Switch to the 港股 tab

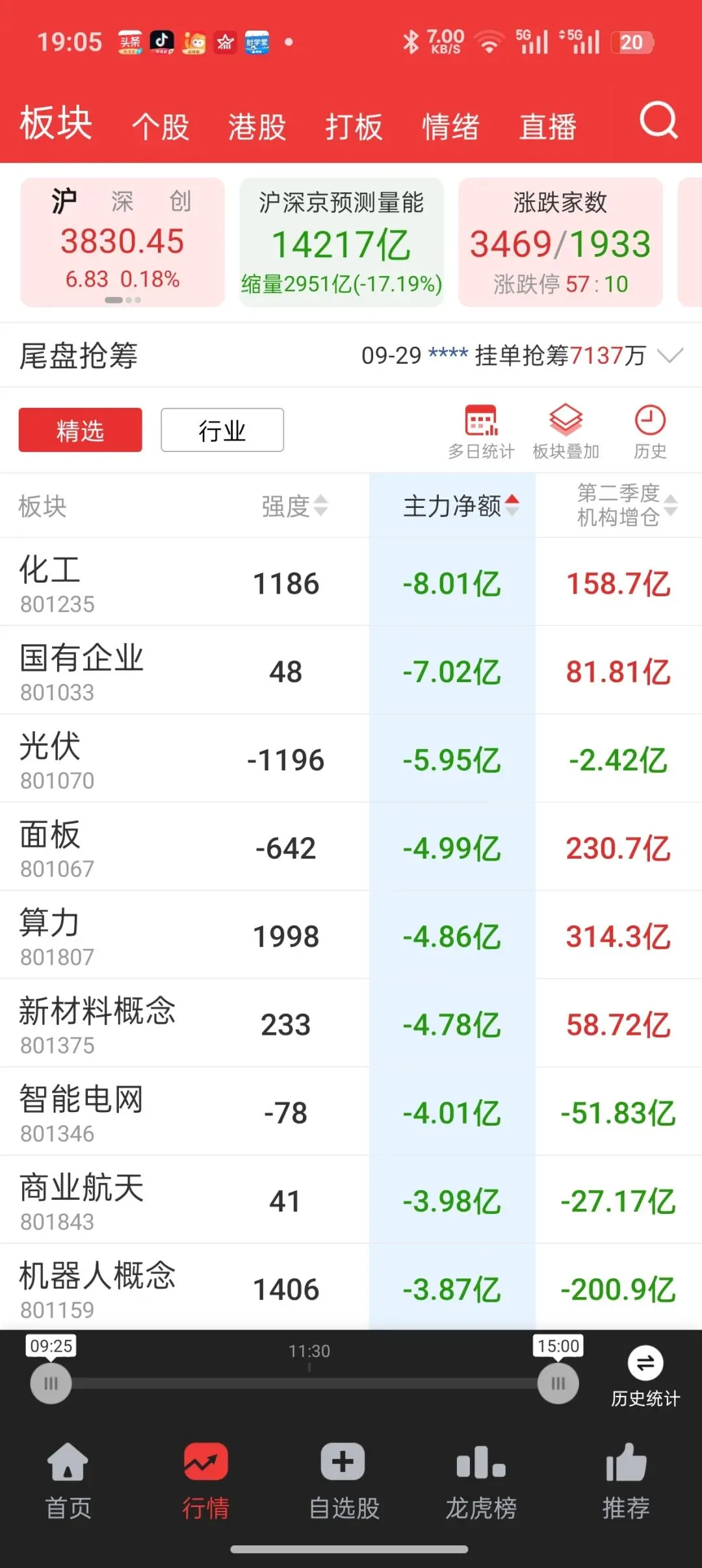click(257, 126)
